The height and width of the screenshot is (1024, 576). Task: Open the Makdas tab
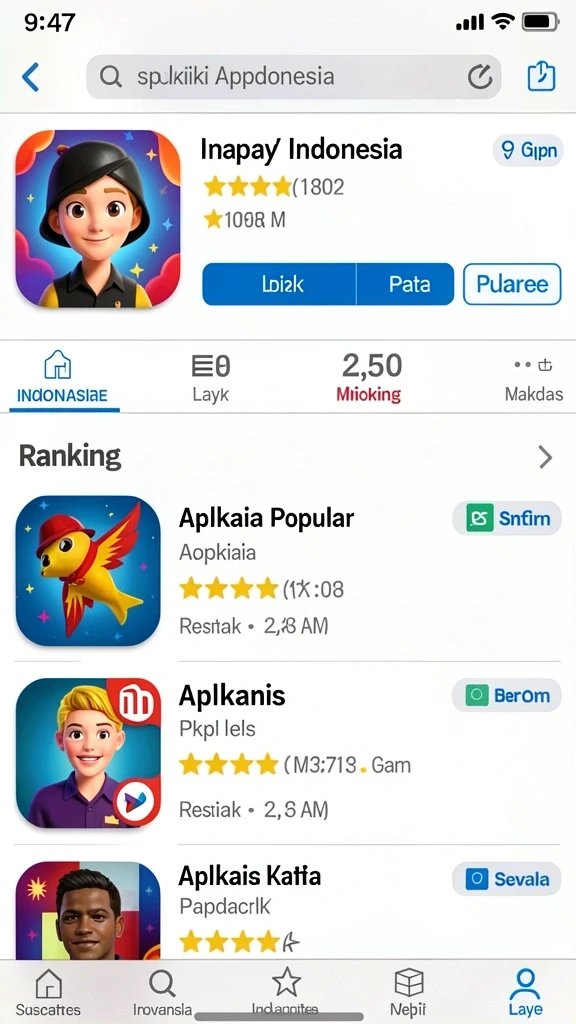[x=534, y=377]
